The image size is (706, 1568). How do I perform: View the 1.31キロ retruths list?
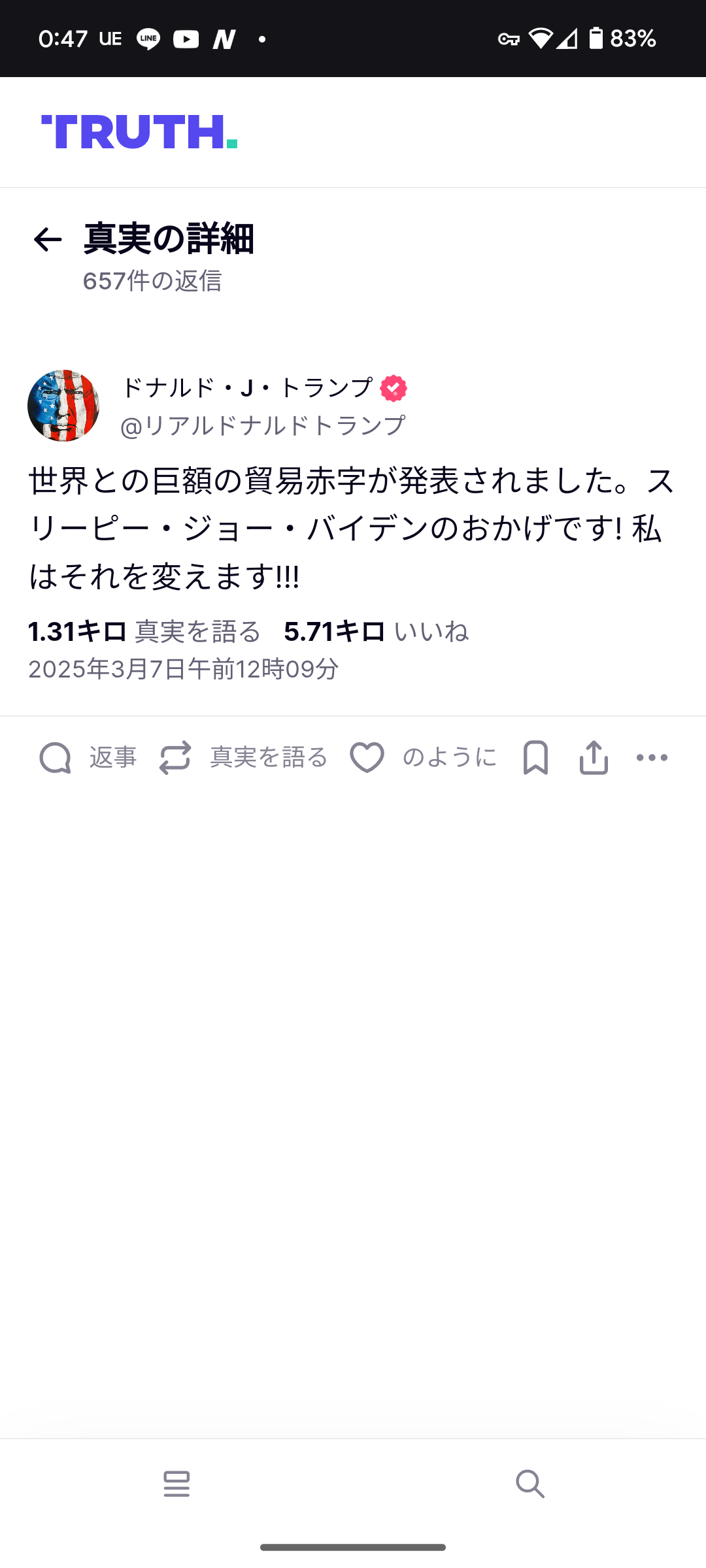(144, 632)
